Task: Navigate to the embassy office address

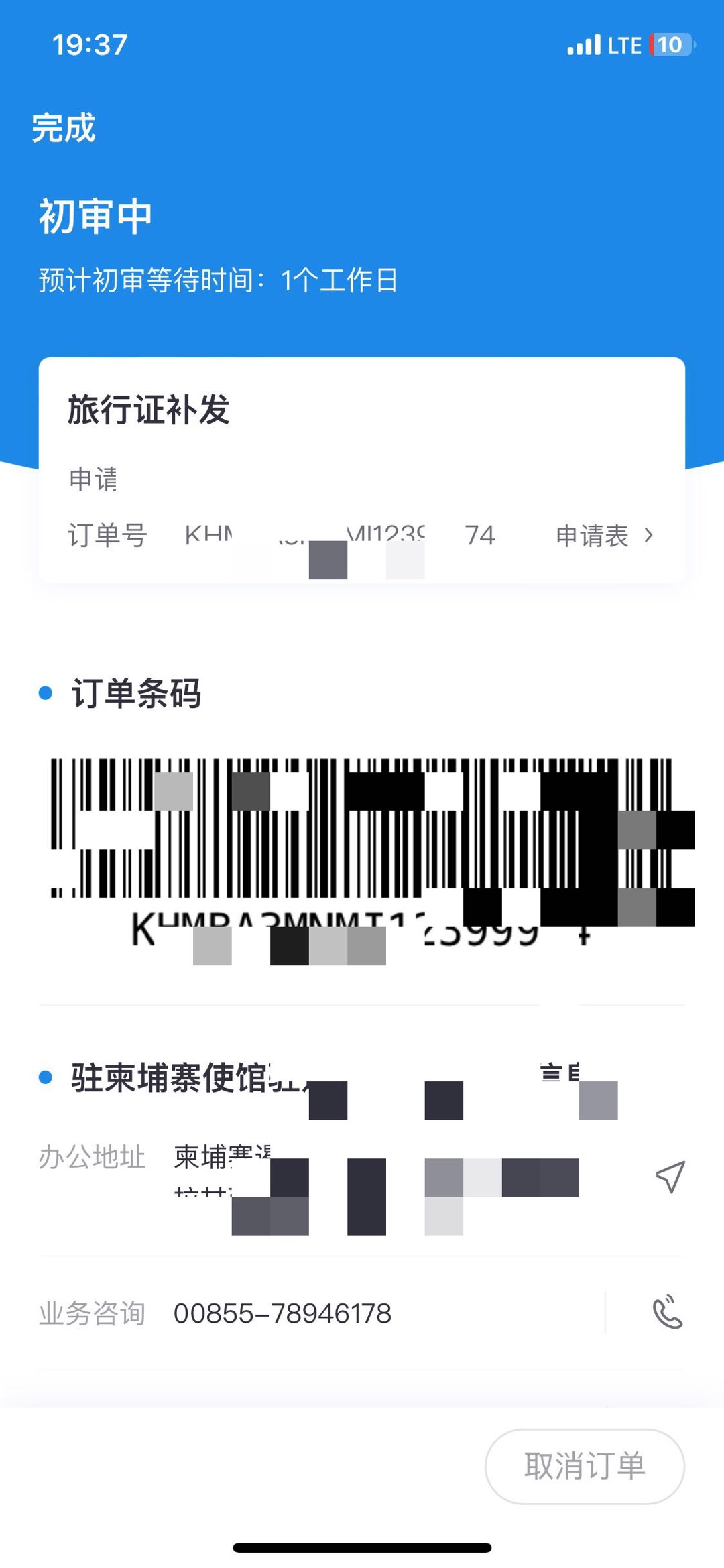Action: 670,1177
